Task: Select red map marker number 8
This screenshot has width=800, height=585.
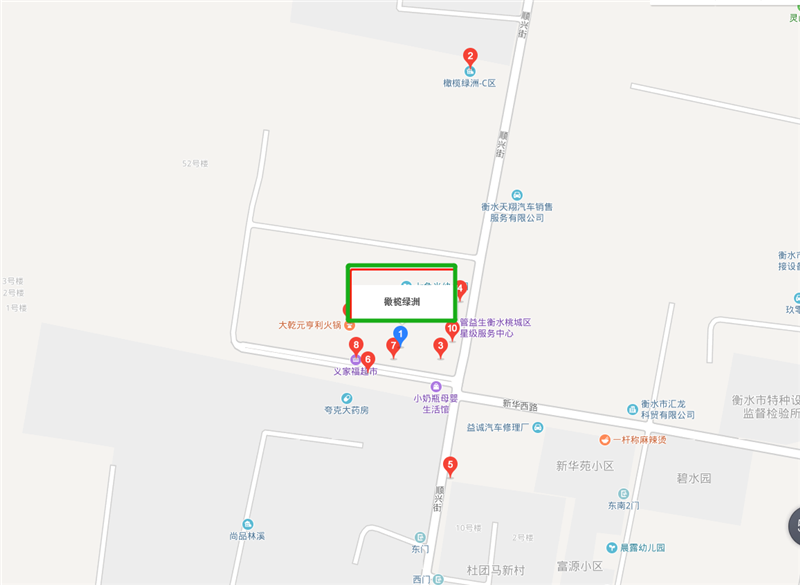Action: 356,346
